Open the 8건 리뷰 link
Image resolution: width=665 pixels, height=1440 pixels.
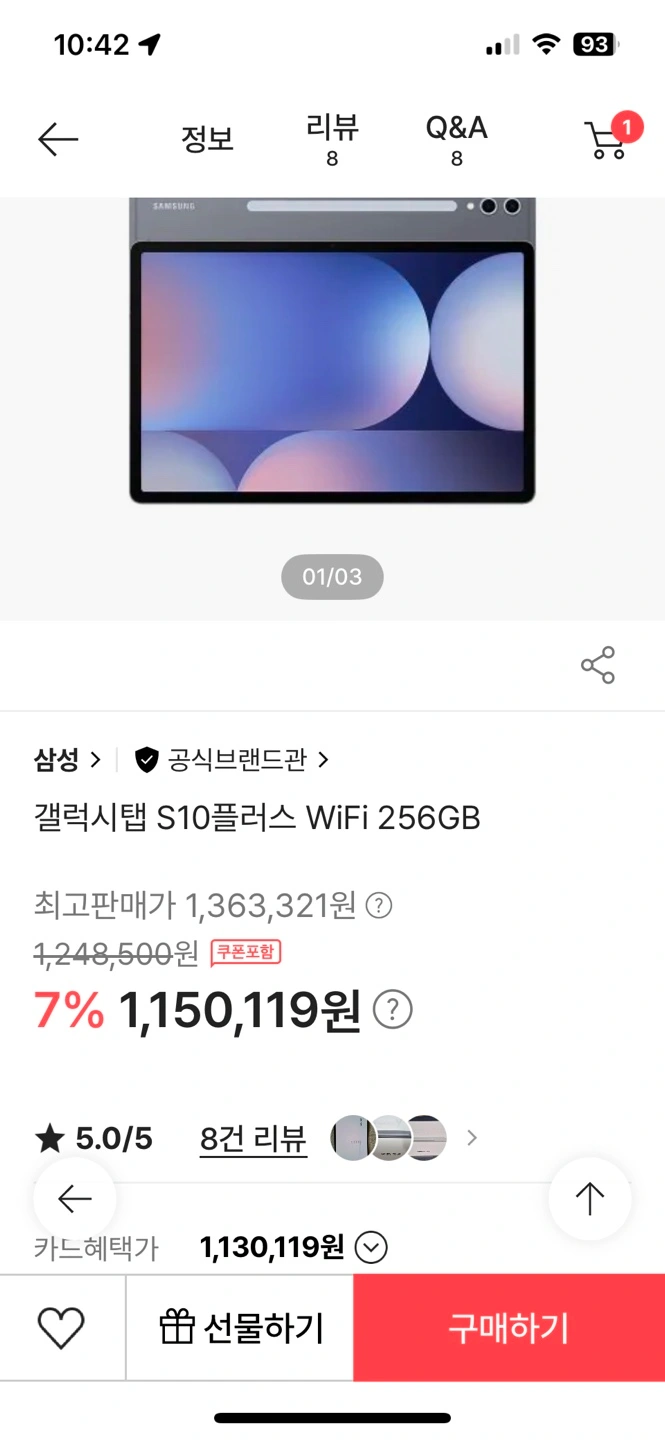click(x=253, y=1139)
